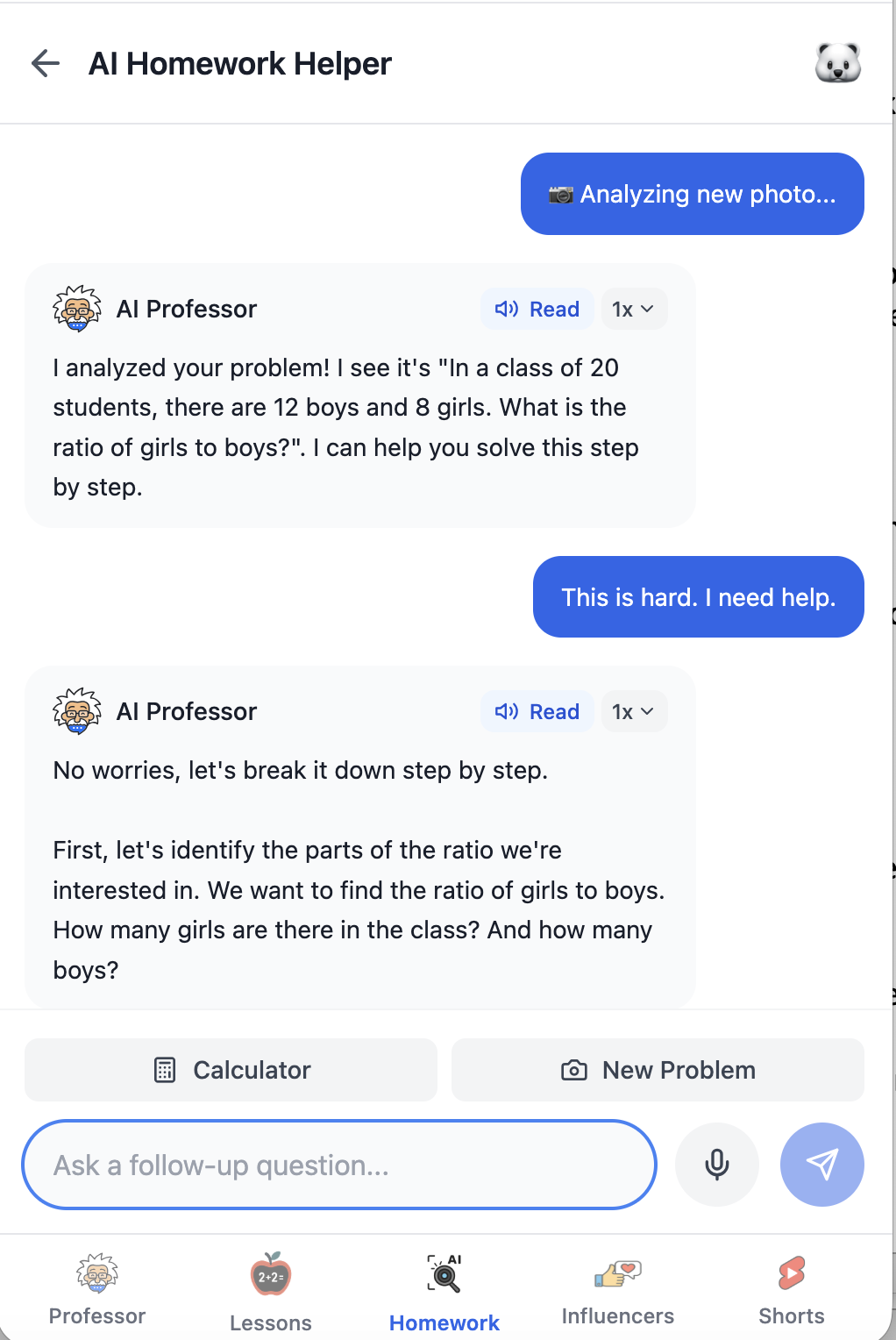Open the polar bear profile avatar

(x=837, y=63)
